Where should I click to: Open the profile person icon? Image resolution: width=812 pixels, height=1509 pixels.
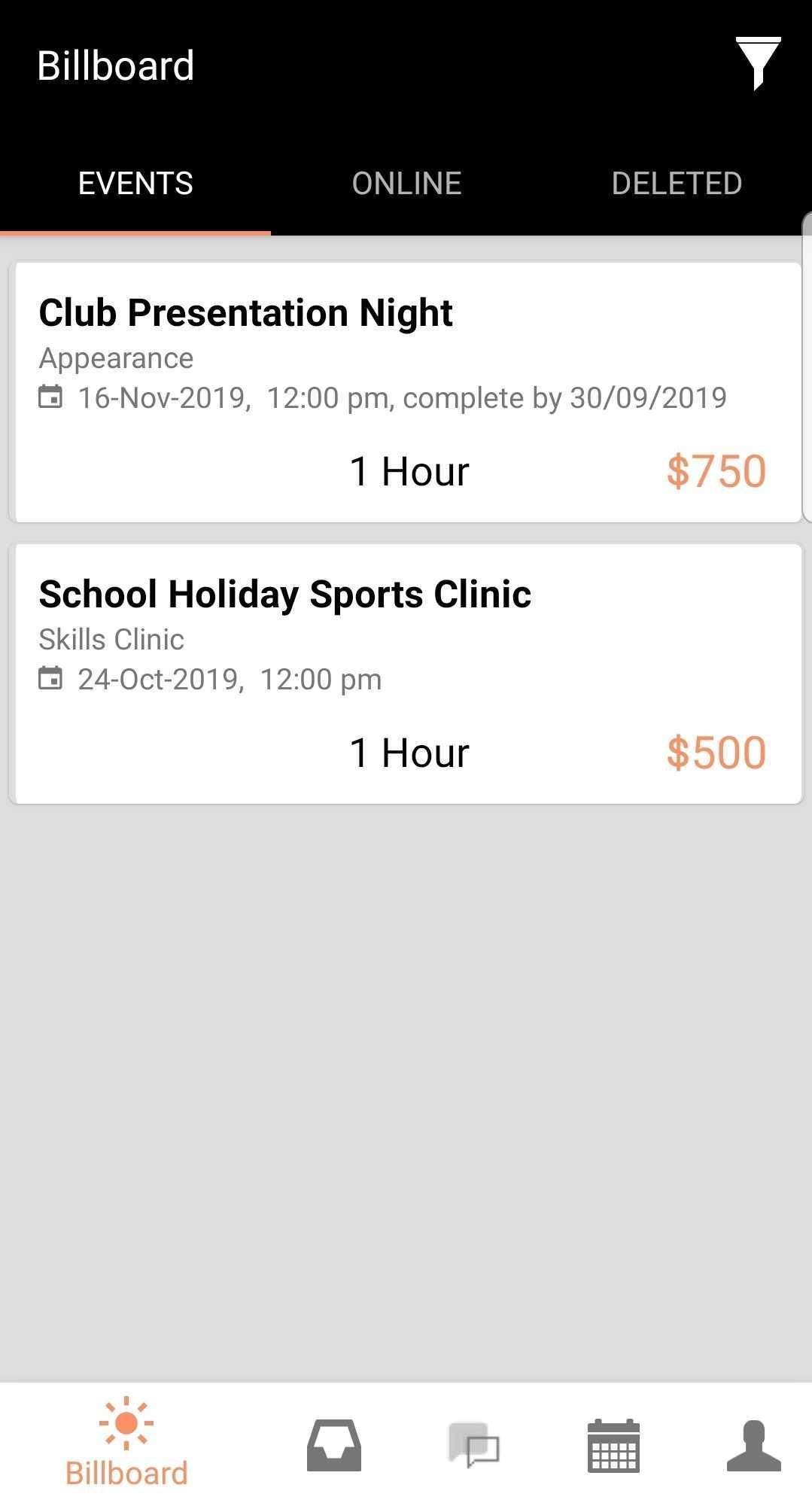click(753, 1445)
